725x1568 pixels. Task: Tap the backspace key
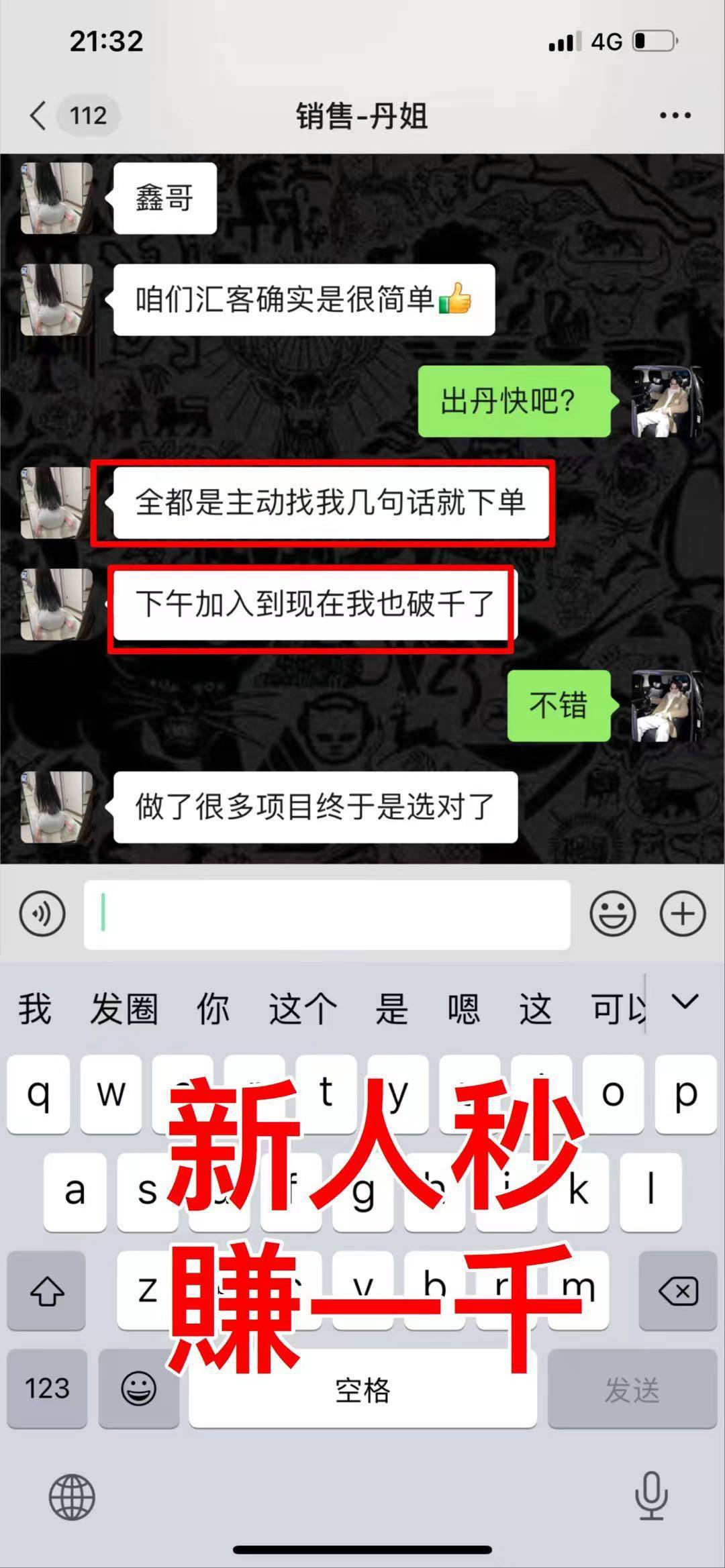[x=678, y=1290]
